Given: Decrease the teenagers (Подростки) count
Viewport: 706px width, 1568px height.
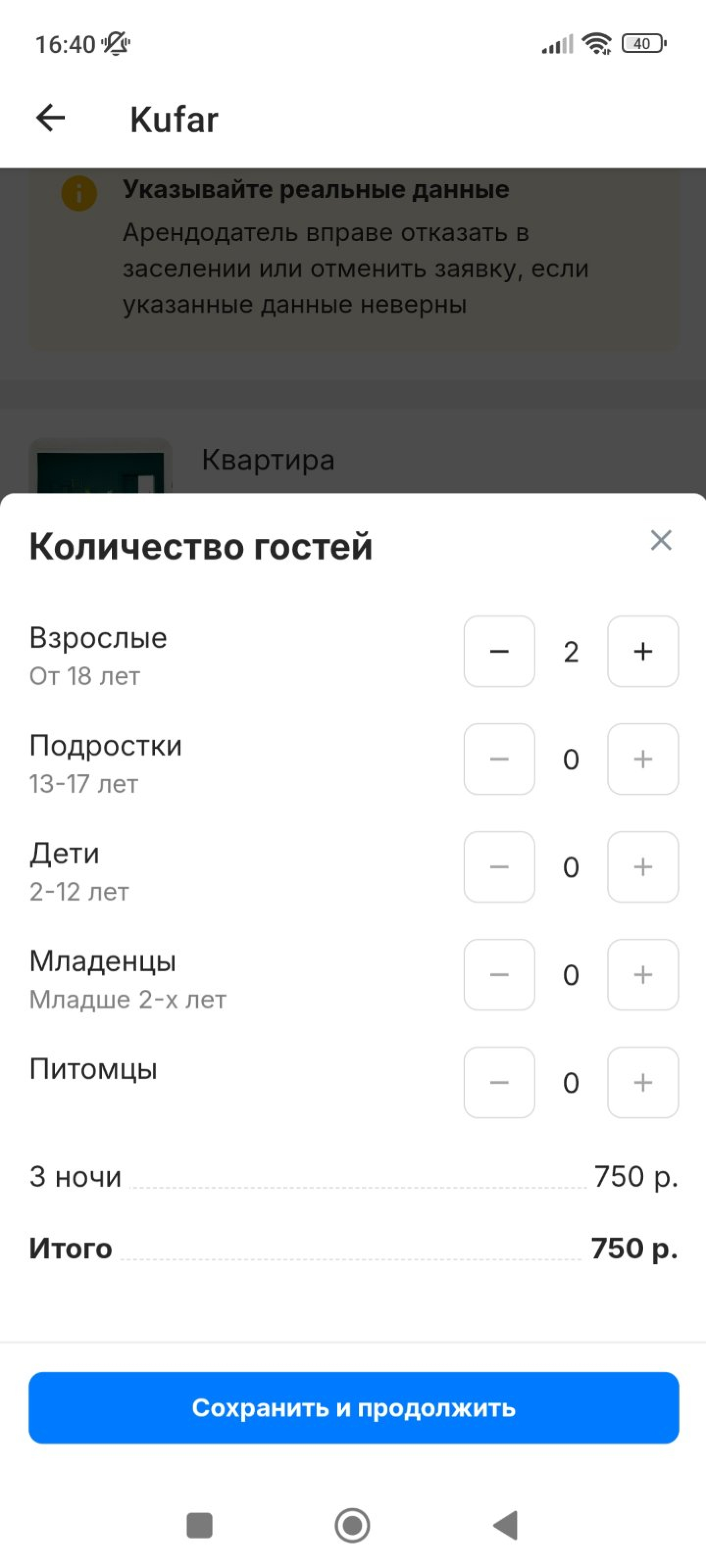Looking at the screenshot, I should (x=499, y=759).
